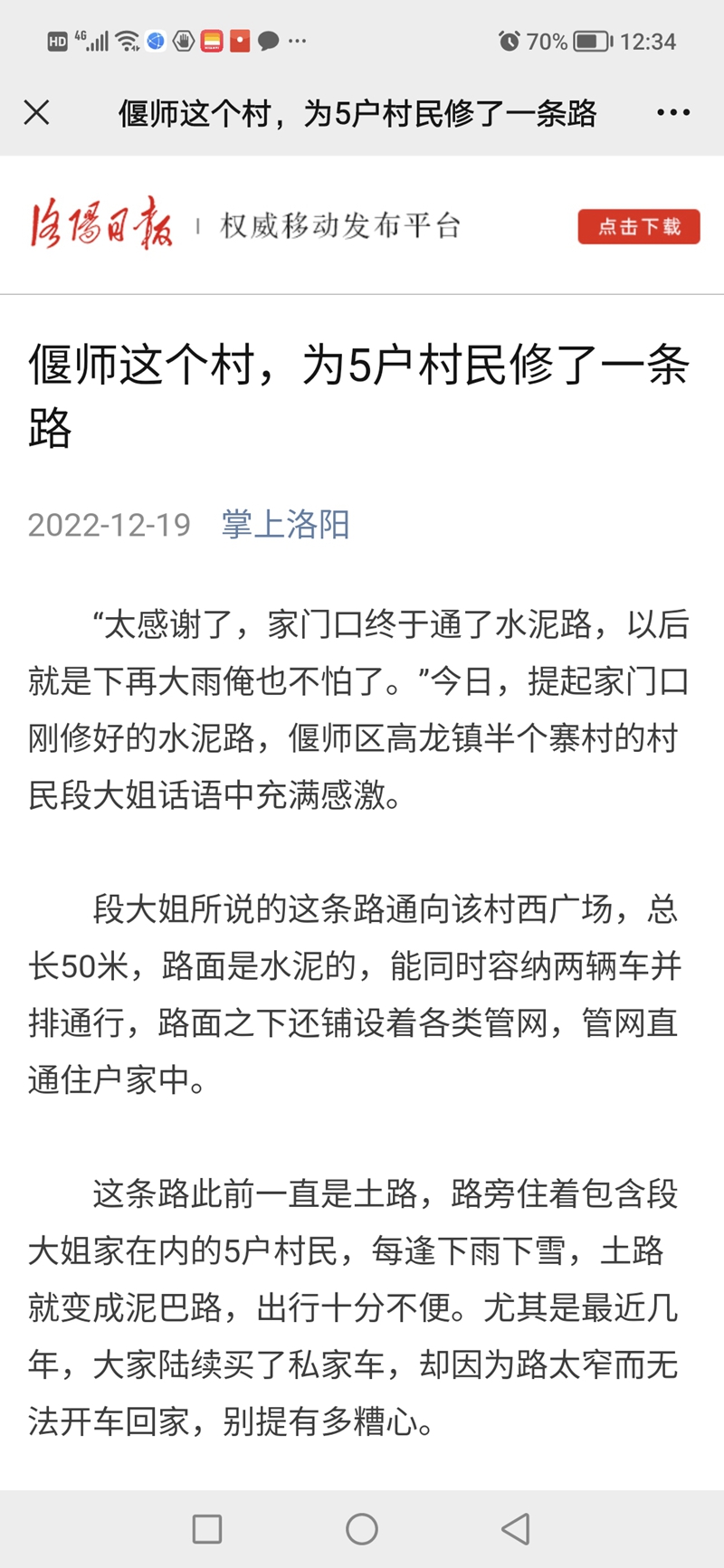Go to the system home screen
Screen dimensions: 724x1568
362,1529
